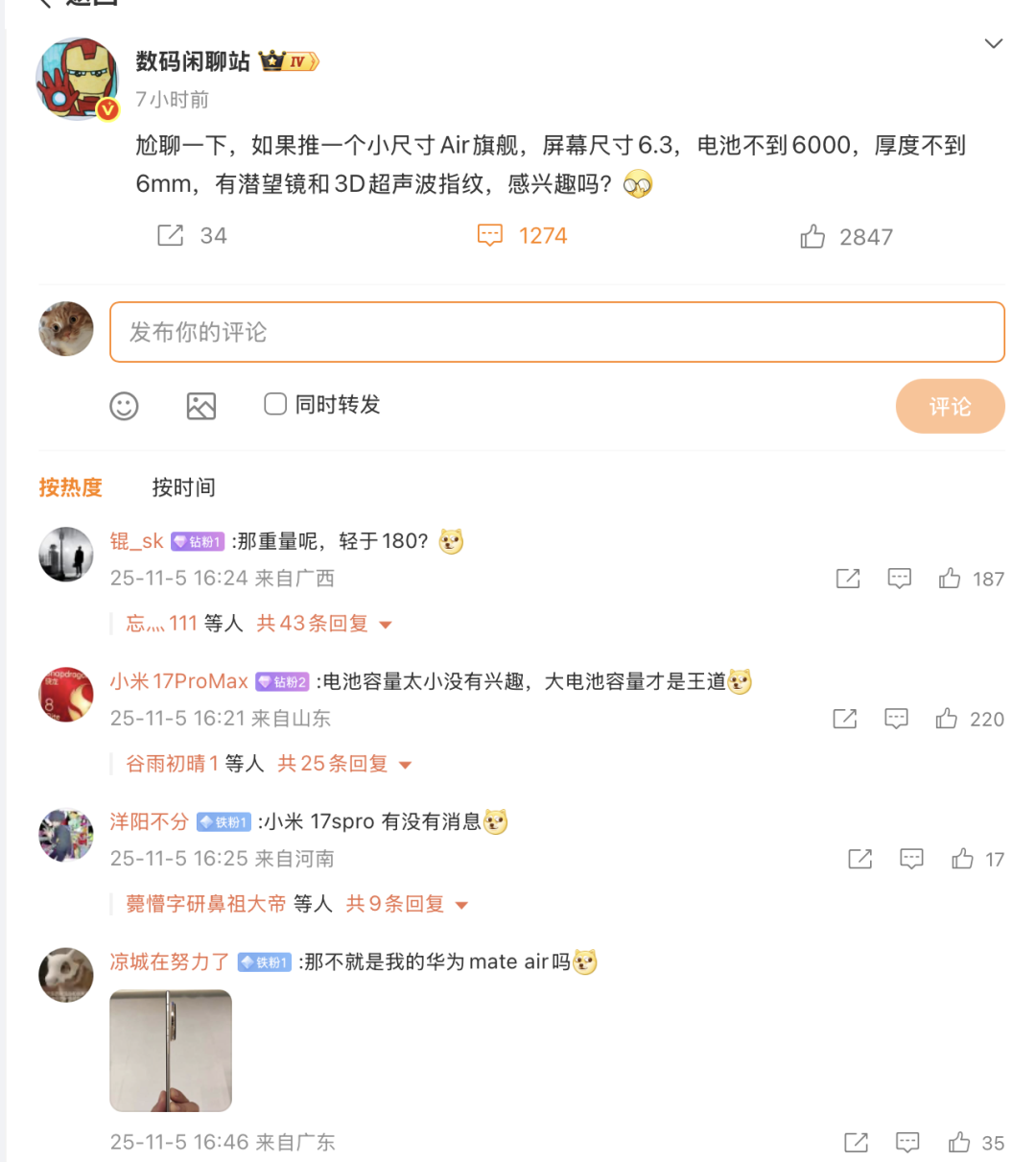This screenshot has height=1162, width=1036.
Task: Open the emoji picker for commenting
Action: click(125, 405)
